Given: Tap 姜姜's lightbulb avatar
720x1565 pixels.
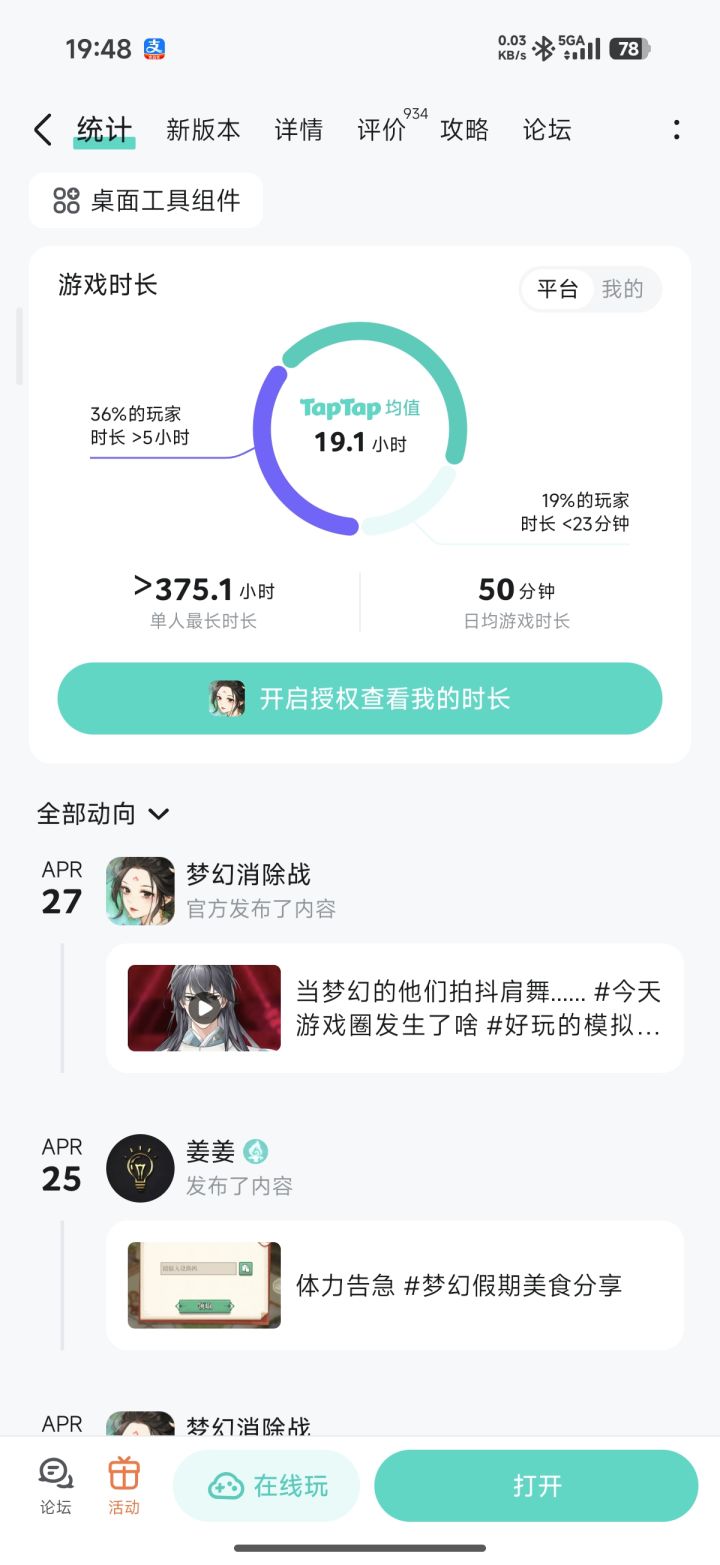Looking at the screenshot, I should coord(139,1168).
